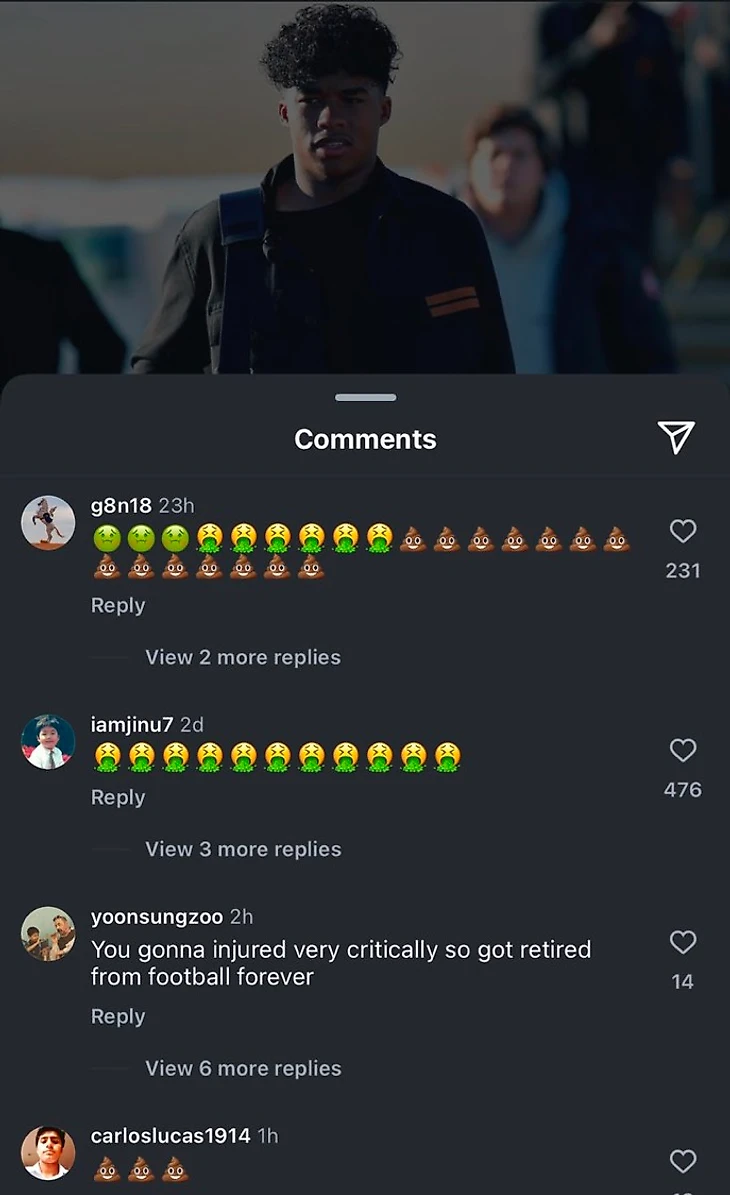This screenshot has width=730, height=1195.
Task: Open carloslucas1914's profile avatar
Action: coord(48,1152)
